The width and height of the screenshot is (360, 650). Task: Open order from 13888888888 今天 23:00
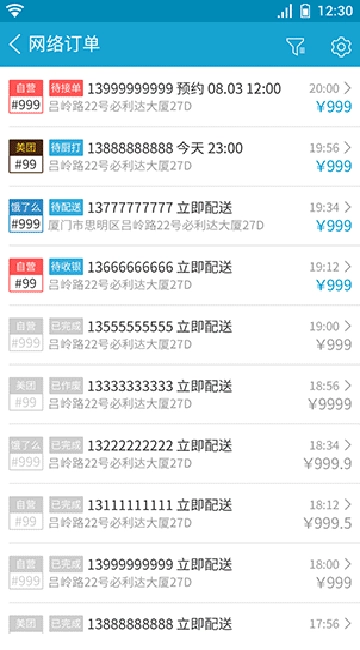(x=180, y=157)
